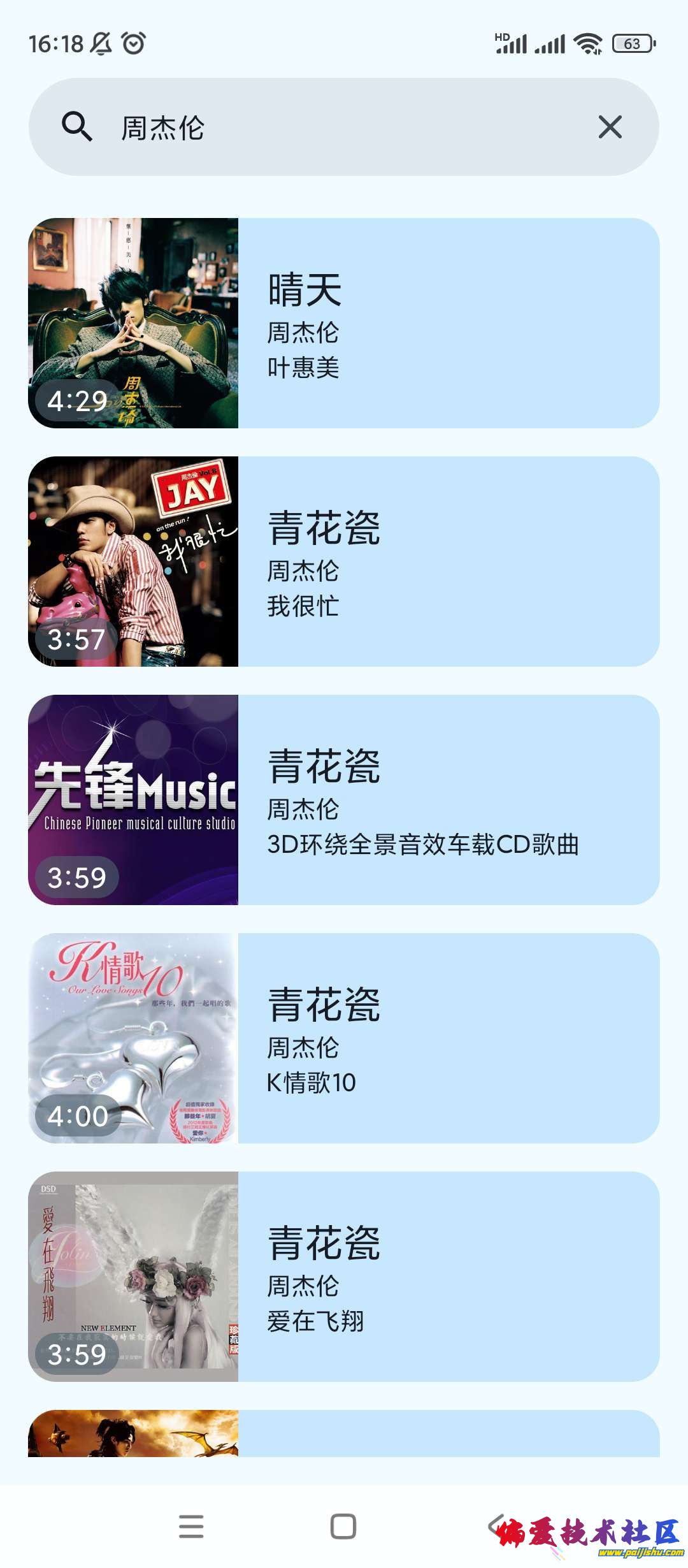The image size is (688, 1568).
Task: Clear the search text with the X
Action: tap(610, 127)
